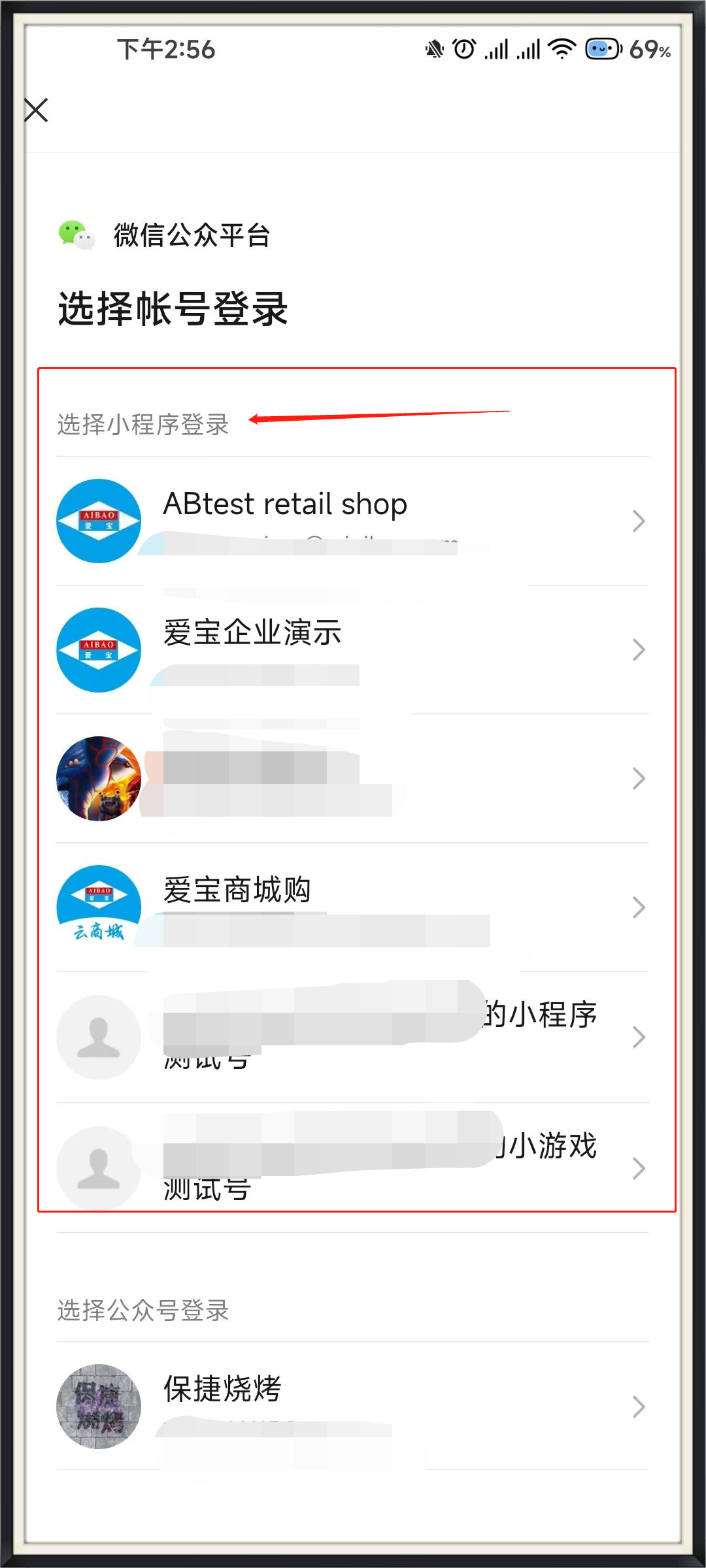Close the account login page

(x=37, y=110)
